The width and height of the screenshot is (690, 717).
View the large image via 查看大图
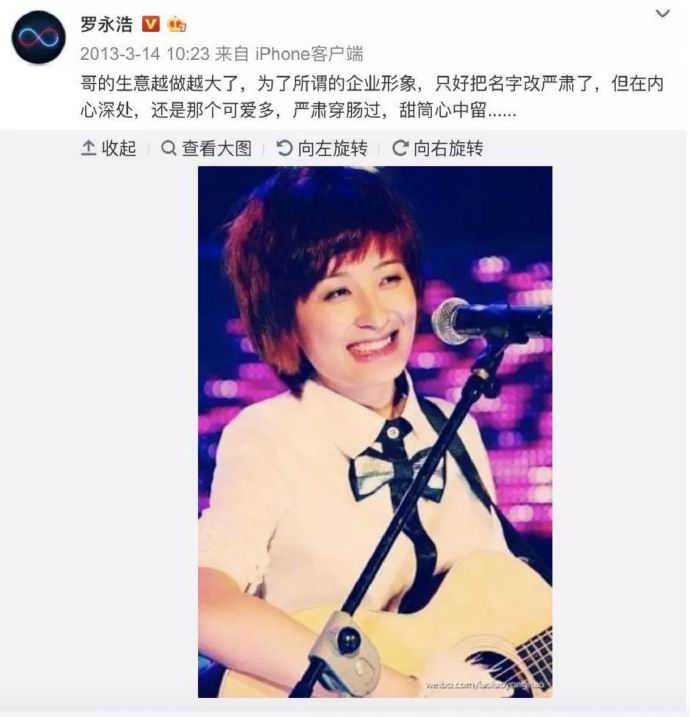[206, 149]
